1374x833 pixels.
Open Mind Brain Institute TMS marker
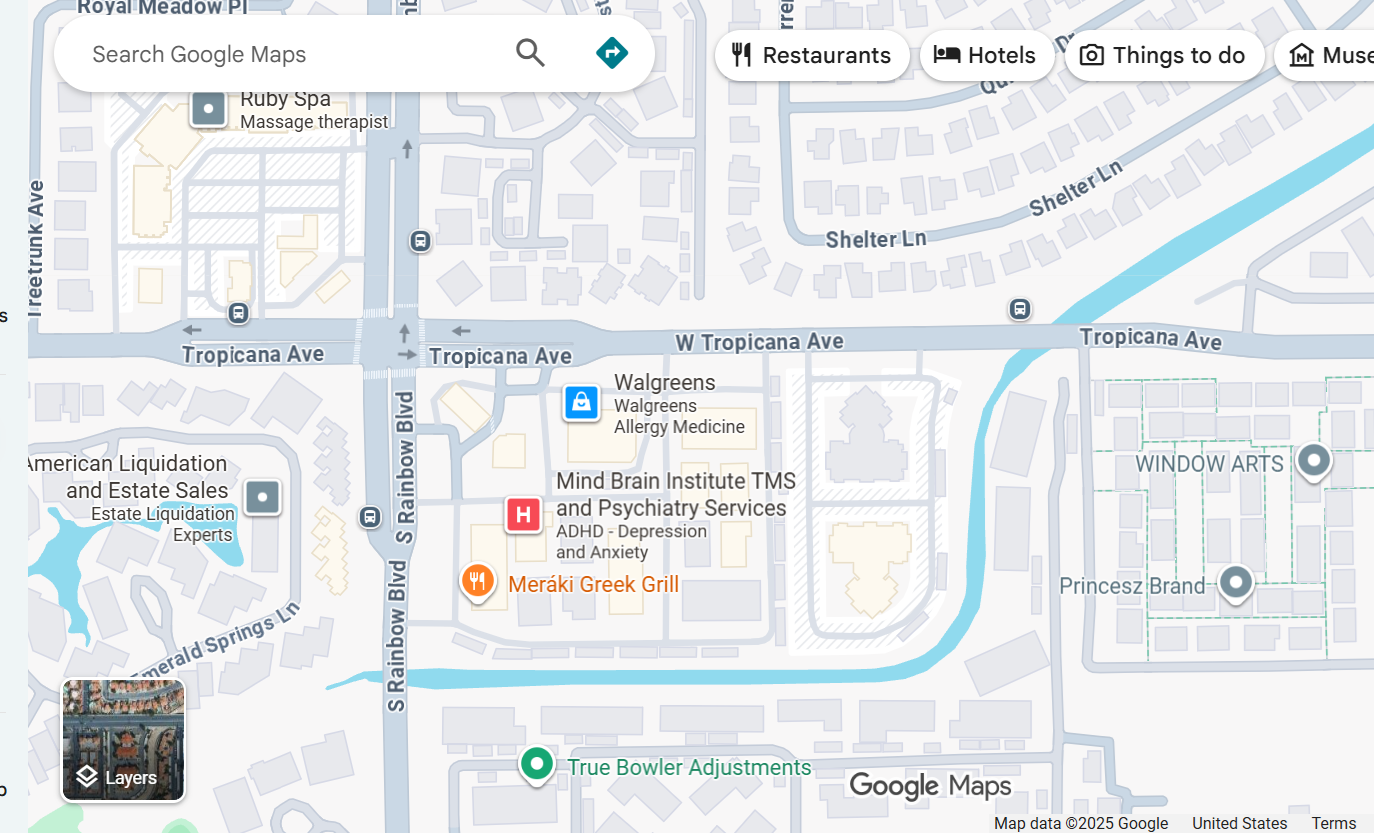(x=524, y=515)
